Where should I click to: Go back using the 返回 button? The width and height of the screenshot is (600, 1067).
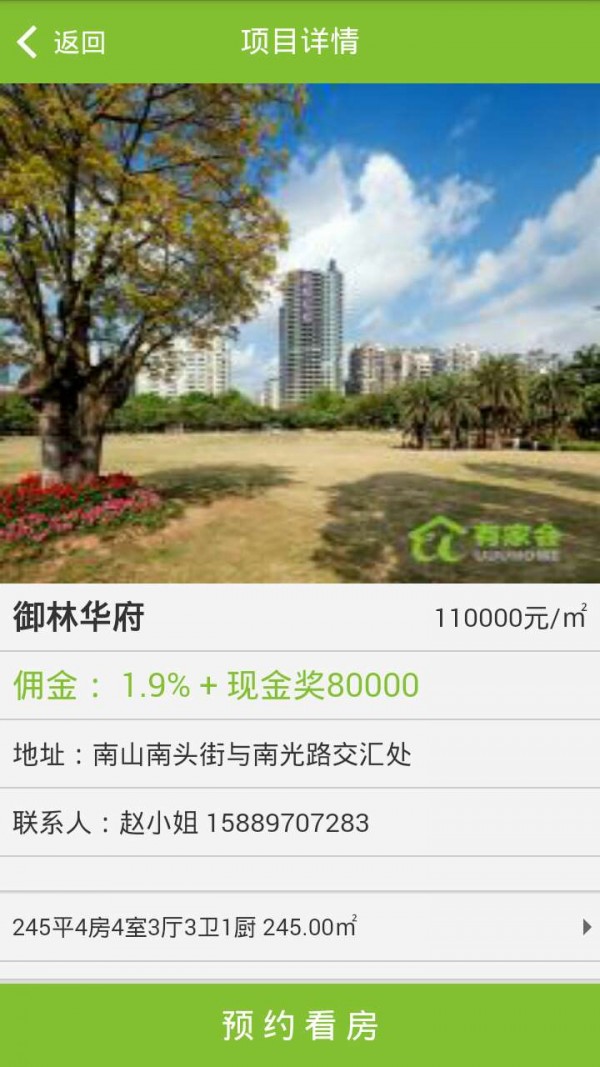tap(62, 42)
